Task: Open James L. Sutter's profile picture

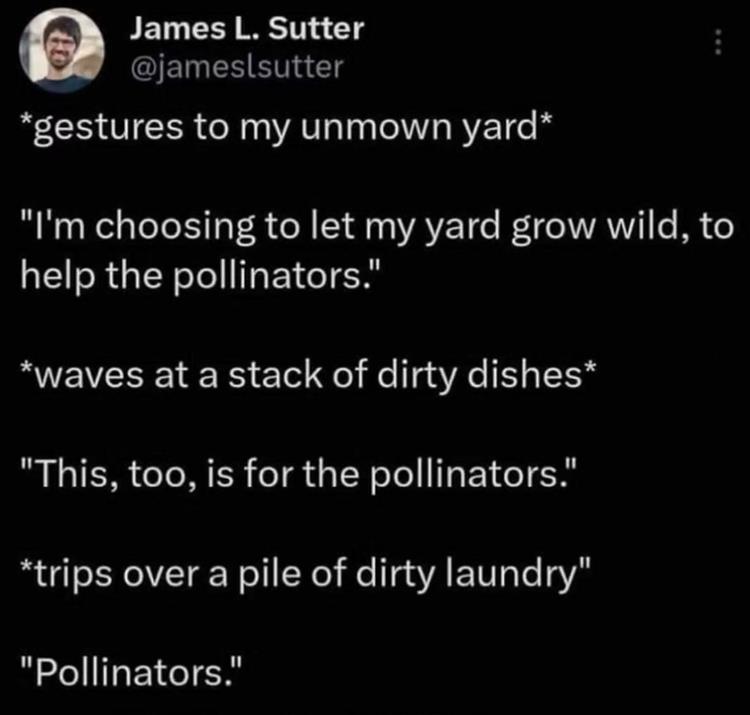Action: [62, 50]
